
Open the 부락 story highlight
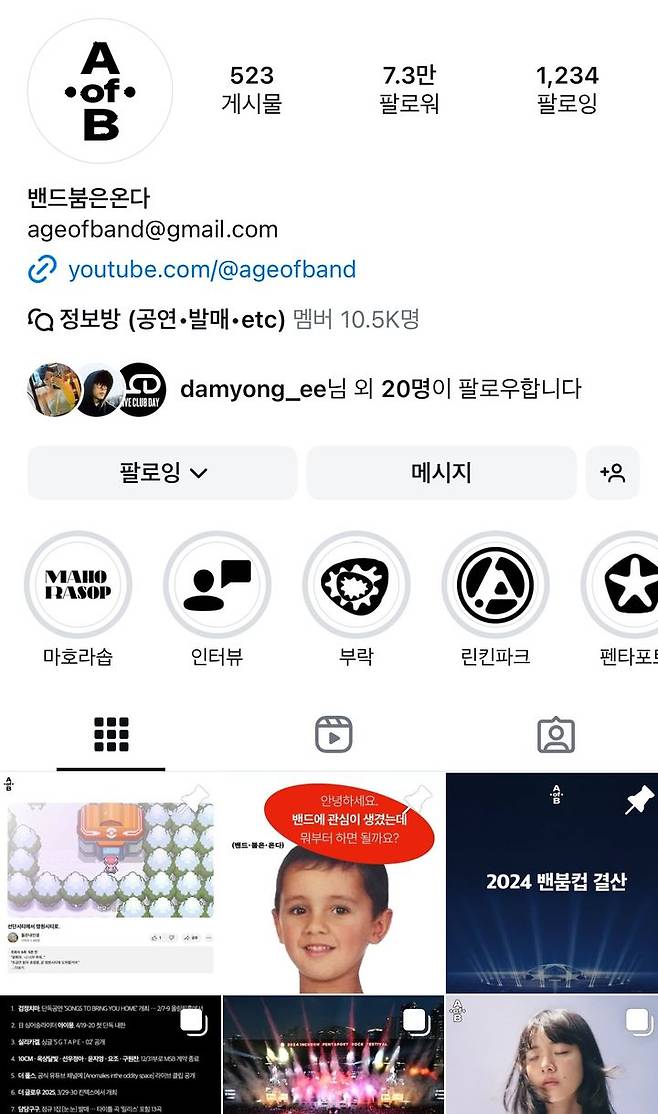coord(356,585)
